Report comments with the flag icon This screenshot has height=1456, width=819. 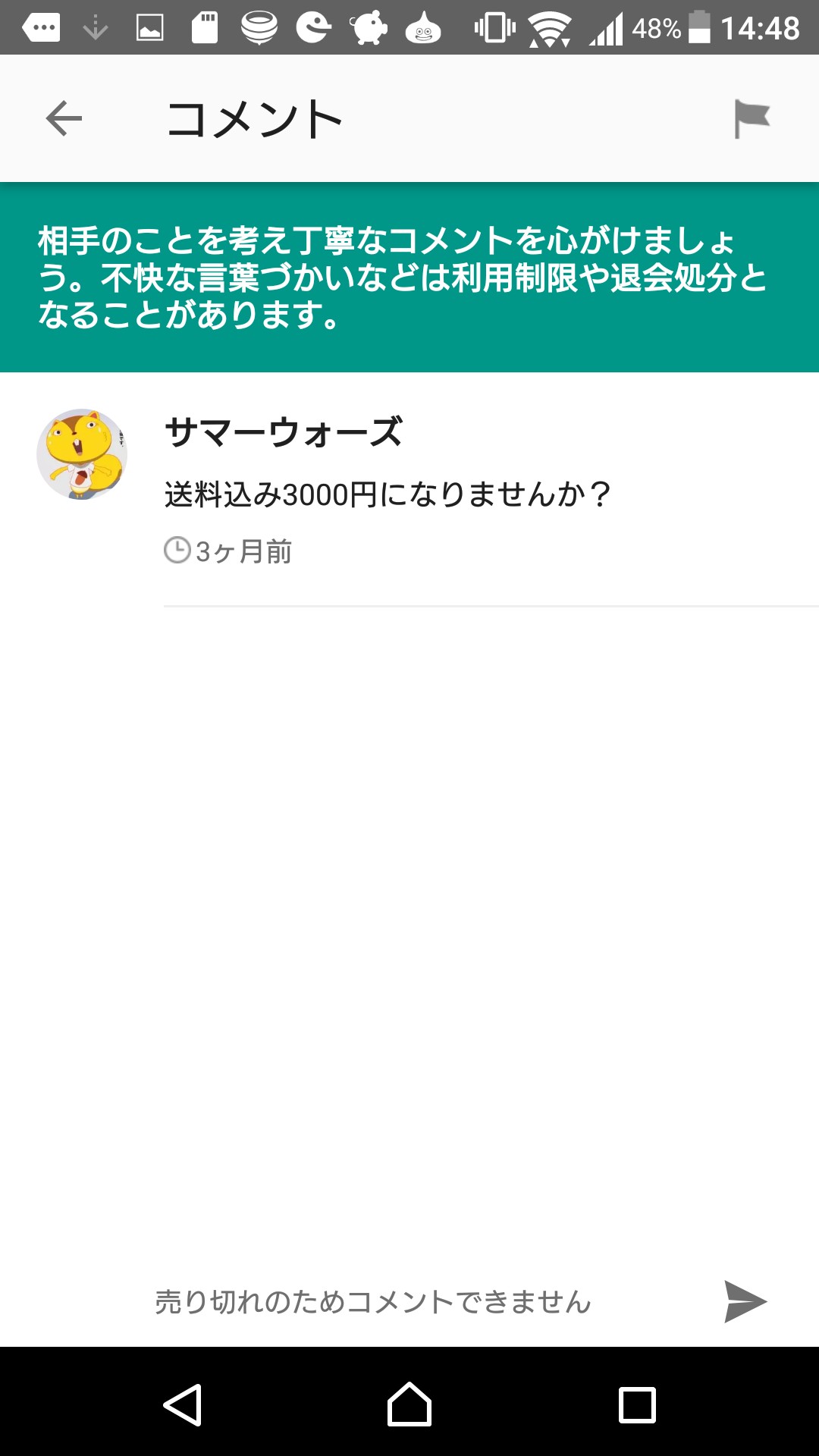752,119
